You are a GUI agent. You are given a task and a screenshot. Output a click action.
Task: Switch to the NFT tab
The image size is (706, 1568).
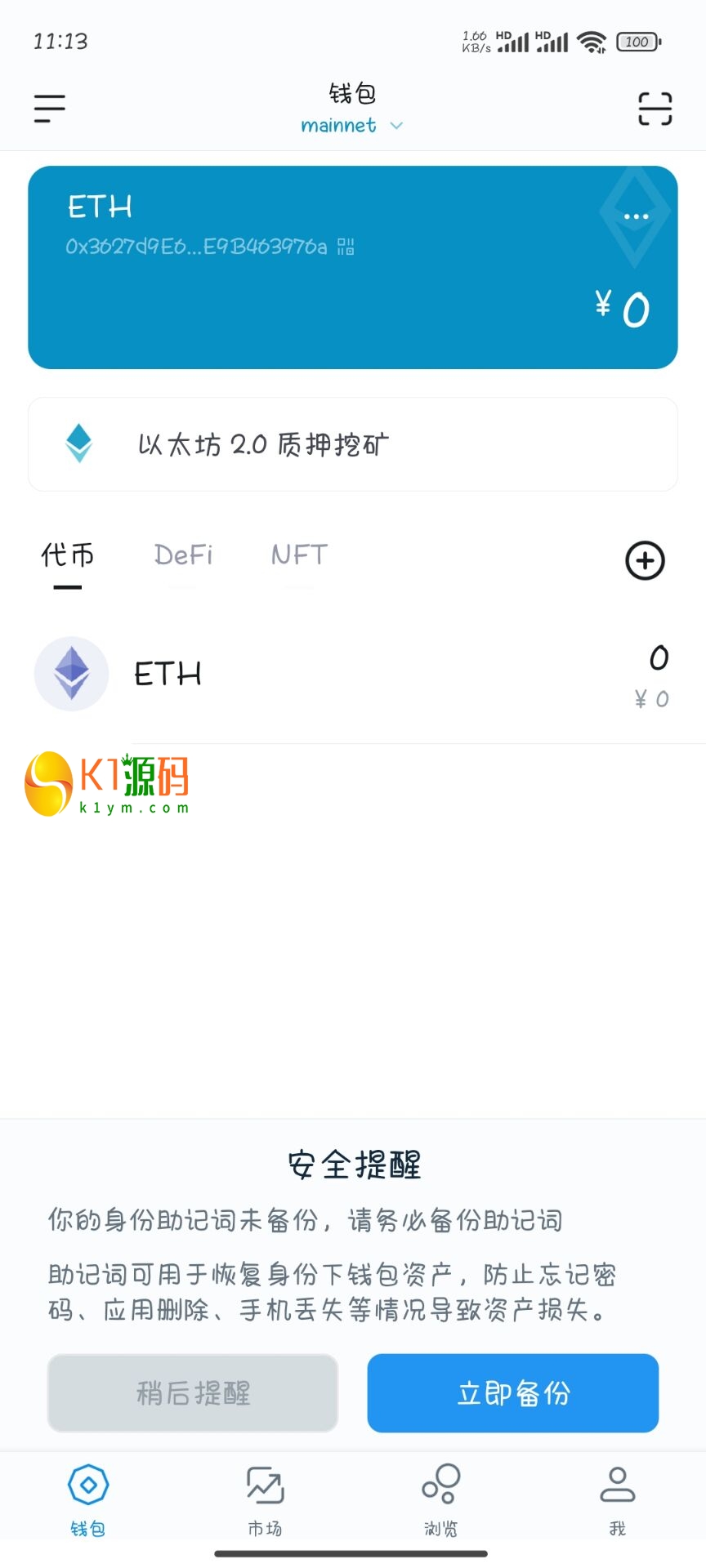299,556
